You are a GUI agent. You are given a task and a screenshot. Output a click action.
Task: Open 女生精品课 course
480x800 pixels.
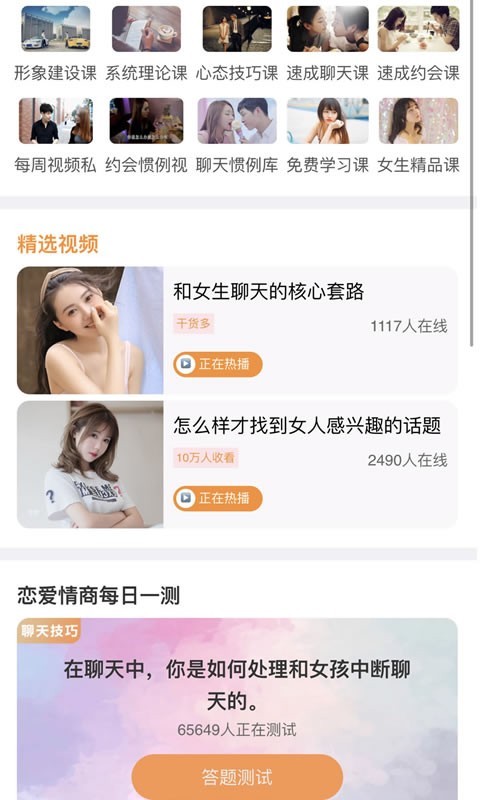coord(418,136)
